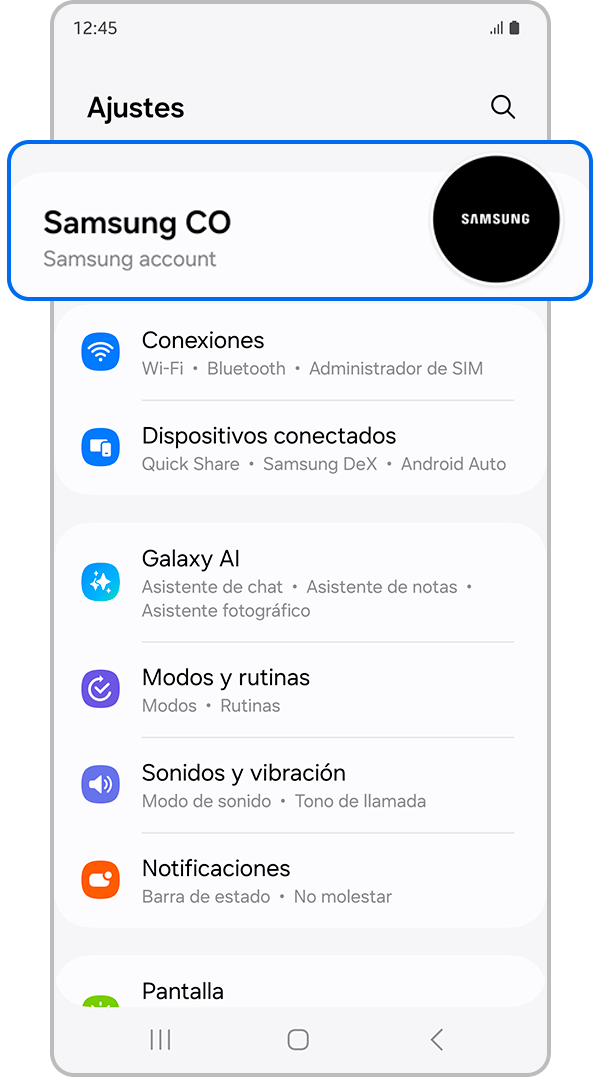Go to the home screen
Image resolution: width=600 pixels, height=1077 pixels.
pos(298,1040)
